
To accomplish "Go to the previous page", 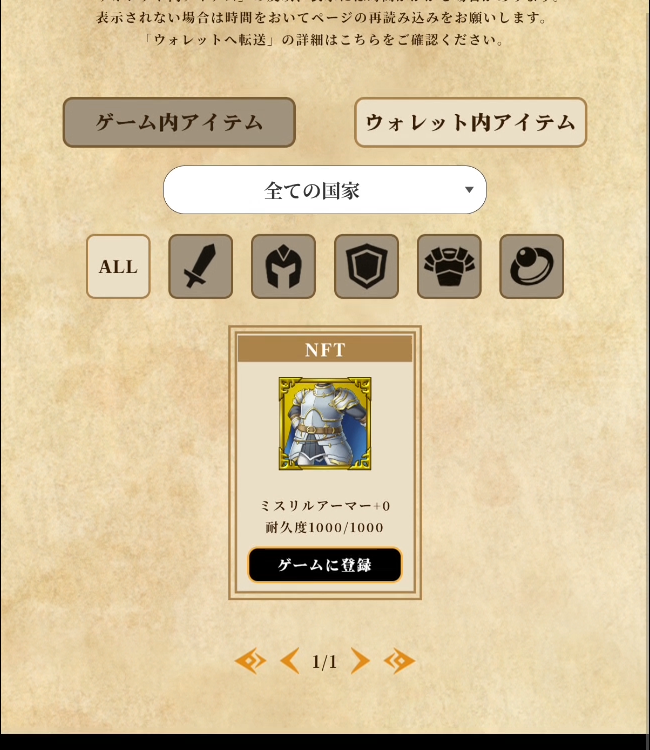I will 290,661.
